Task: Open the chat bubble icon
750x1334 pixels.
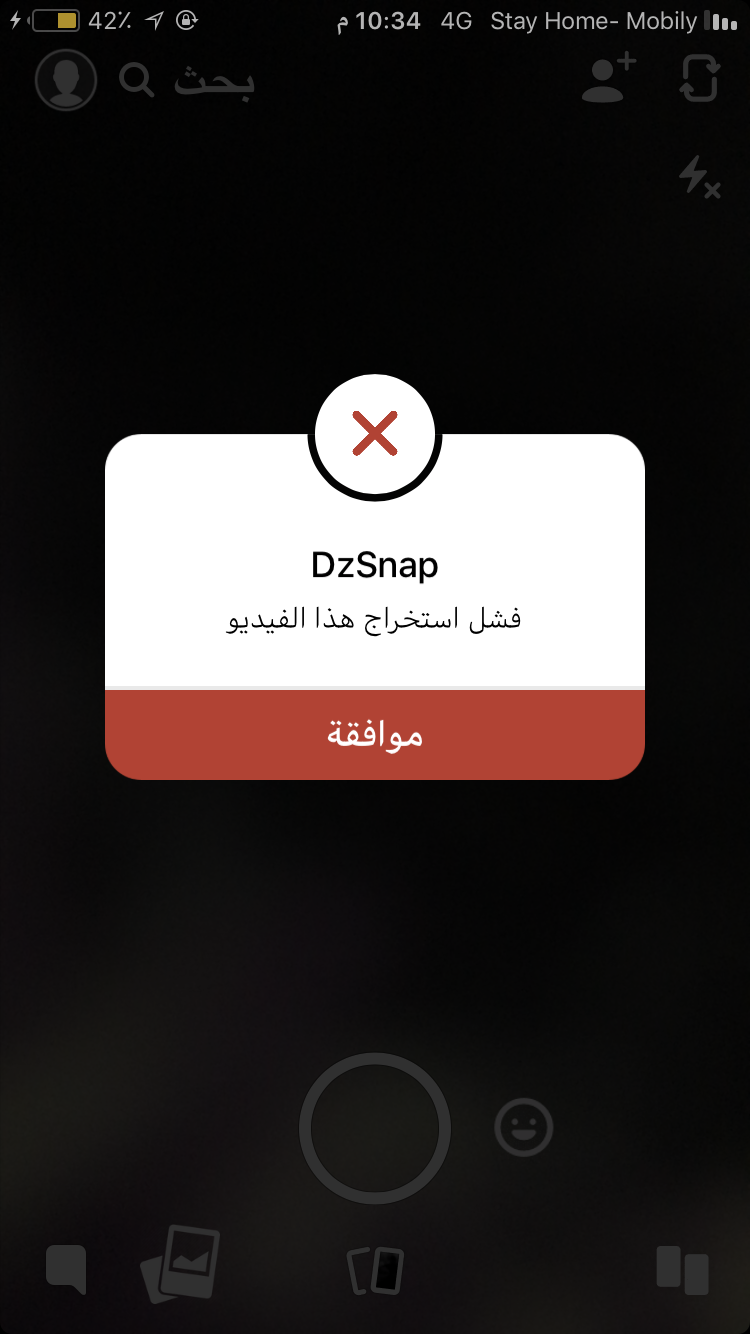Action: (x=66, y=1270)
